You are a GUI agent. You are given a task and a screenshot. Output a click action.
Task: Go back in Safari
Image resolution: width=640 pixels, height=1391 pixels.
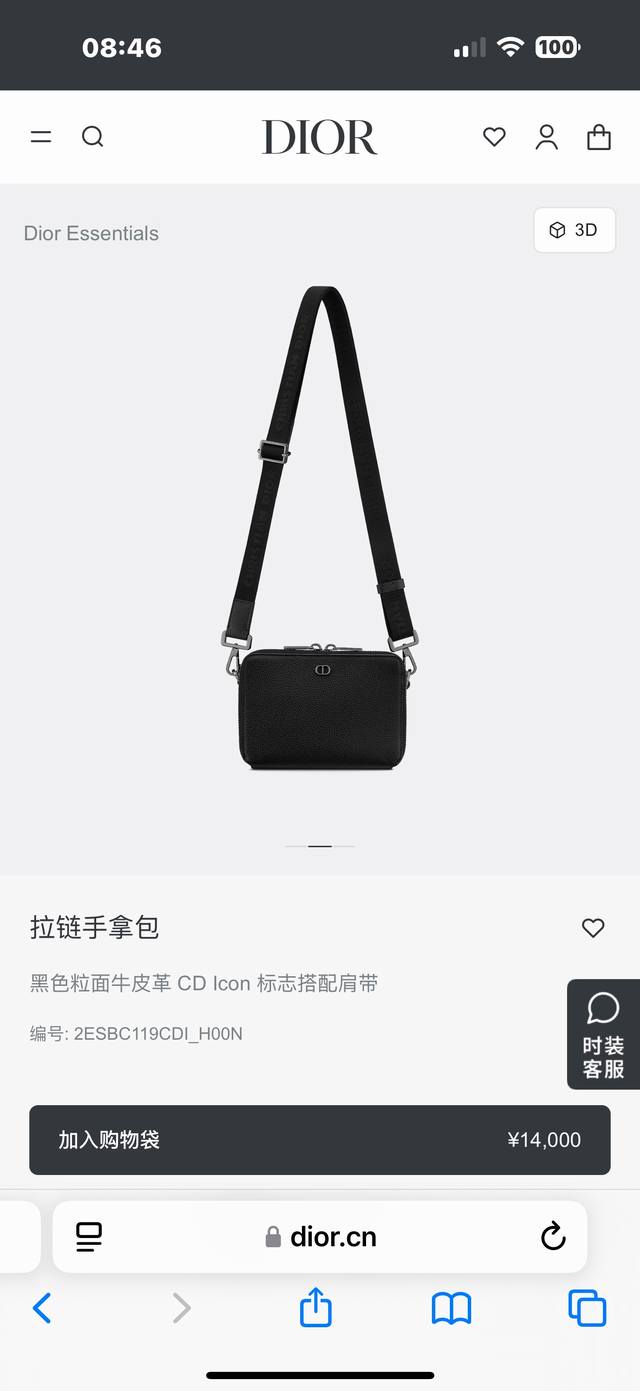tap(42, 1307)
